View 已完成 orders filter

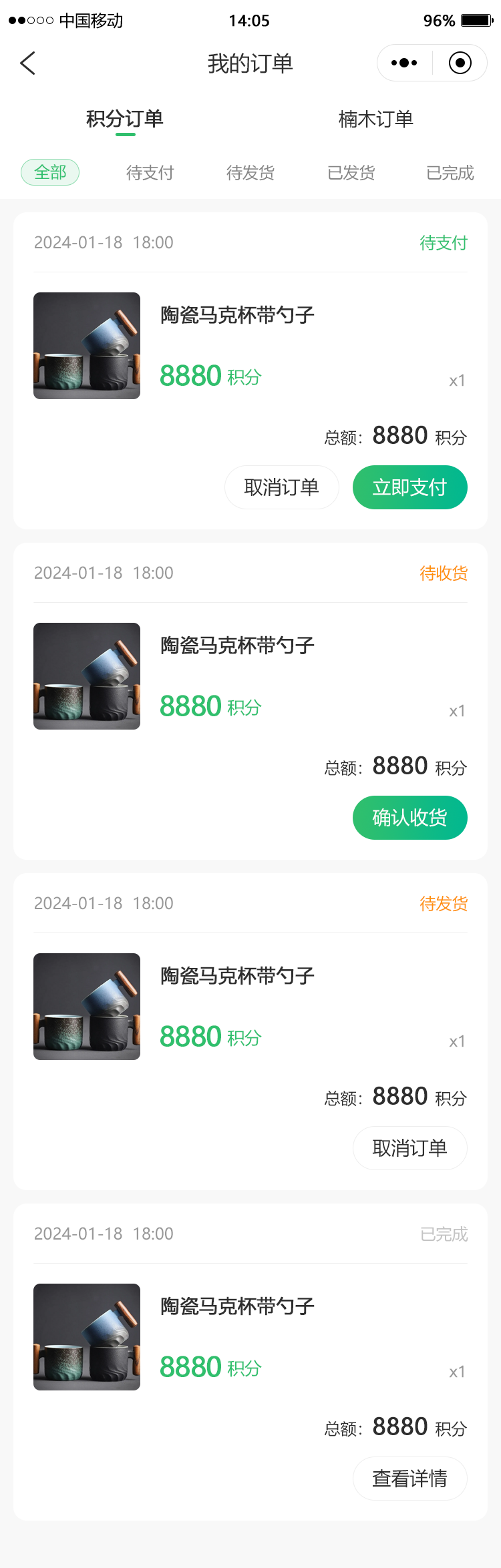coord(450,173)
